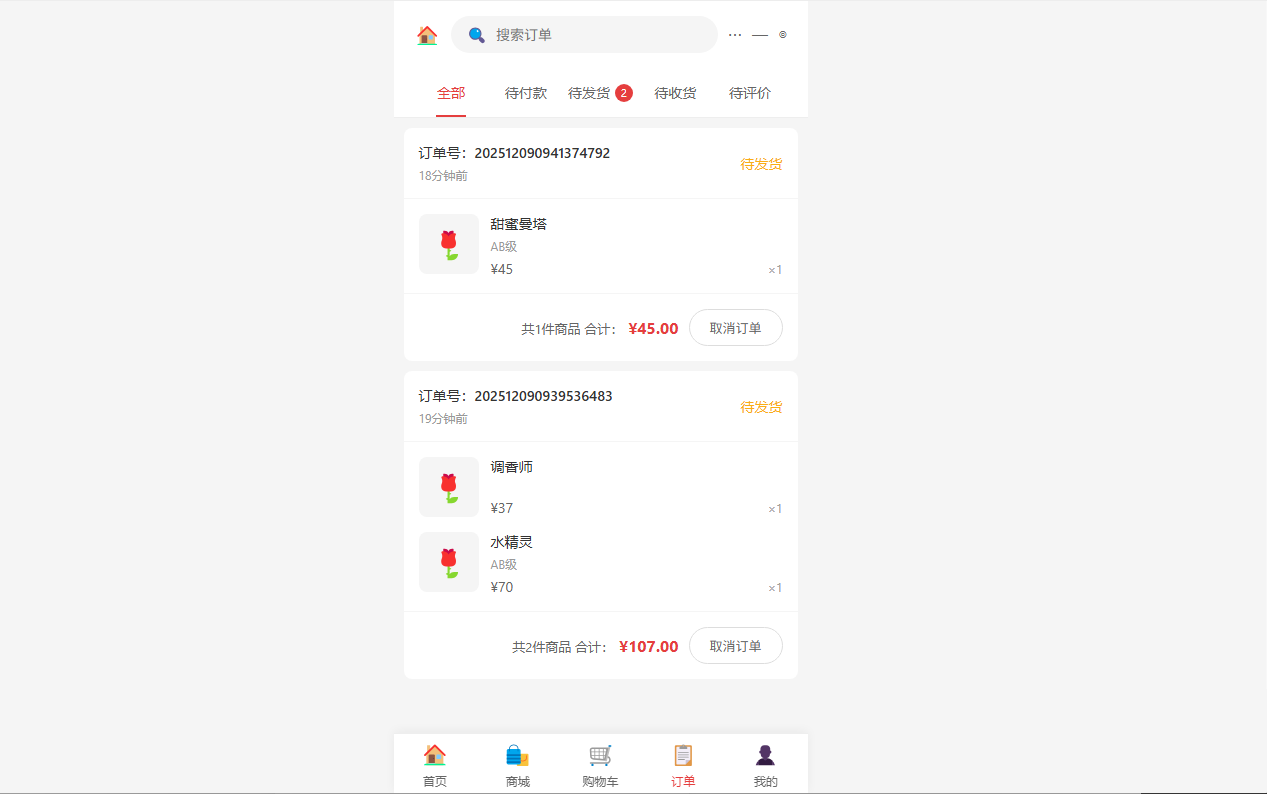Open the three-dot overflow menu
Viewport: 1267px width, 794px height.
(735, 35)
